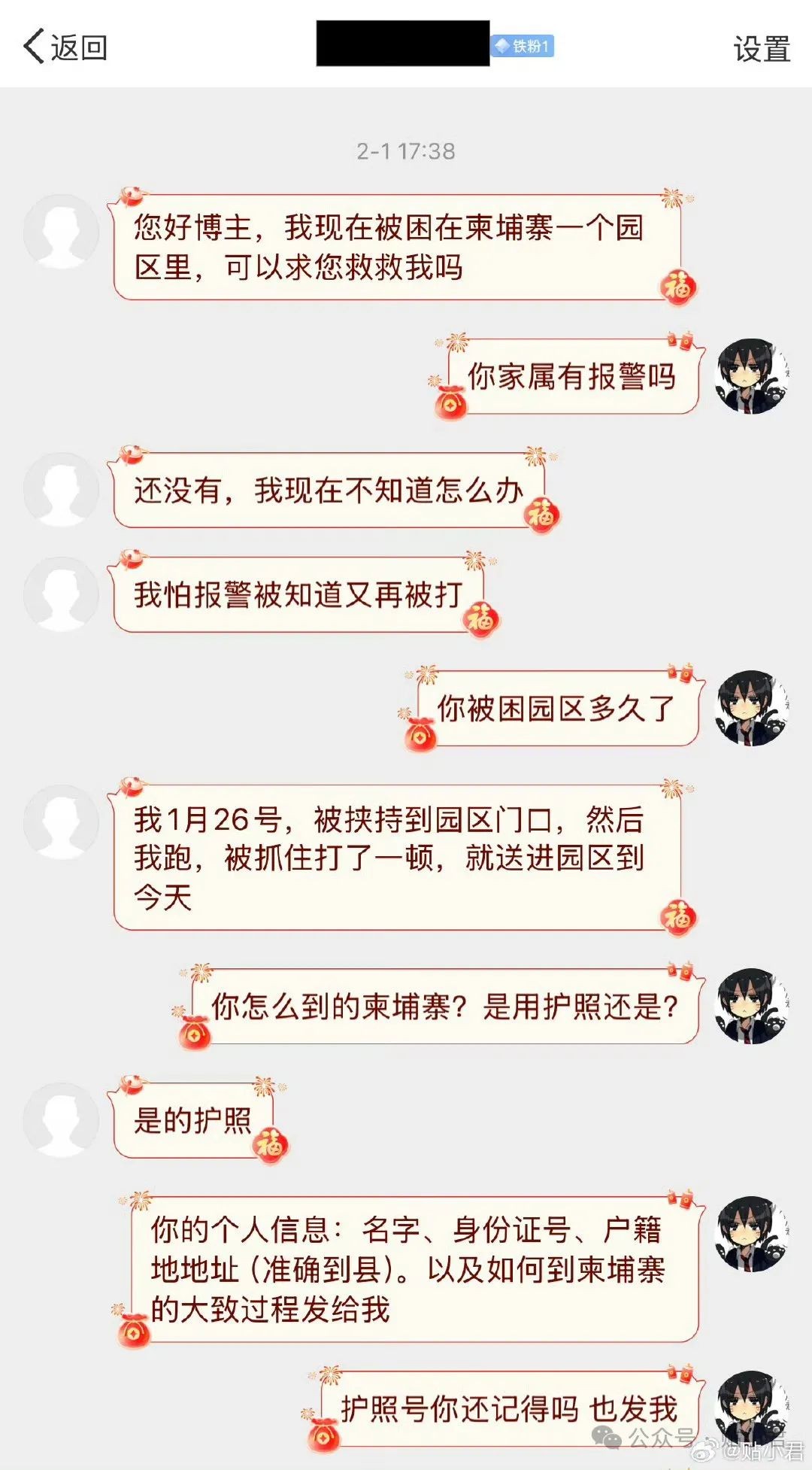Open 设置 for this chat
This screenshot has width=812, height=1470.
(x=761, y=49)
